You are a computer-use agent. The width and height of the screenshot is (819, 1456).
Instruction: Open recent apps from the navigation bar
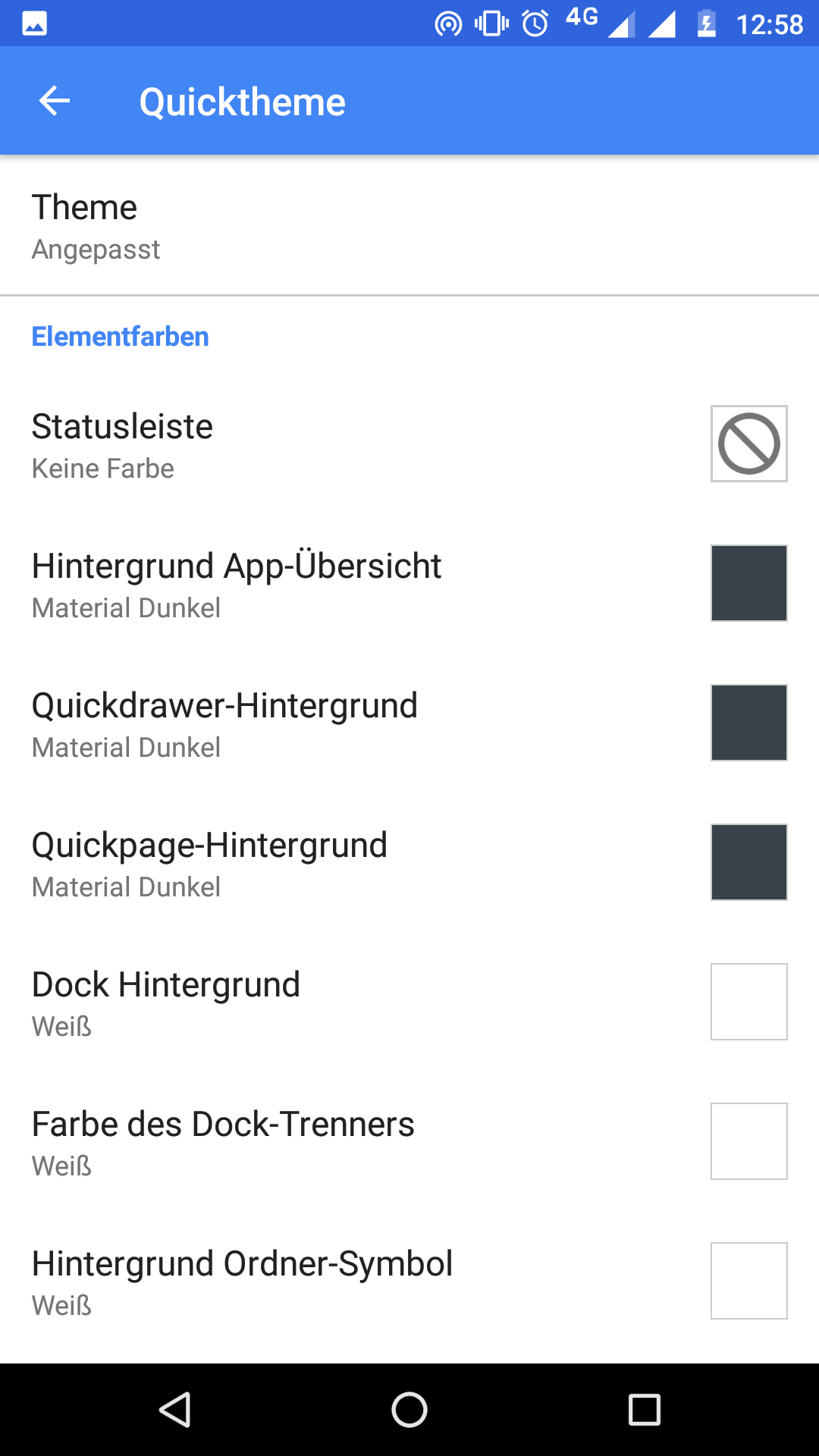(x=645, y=1410)
